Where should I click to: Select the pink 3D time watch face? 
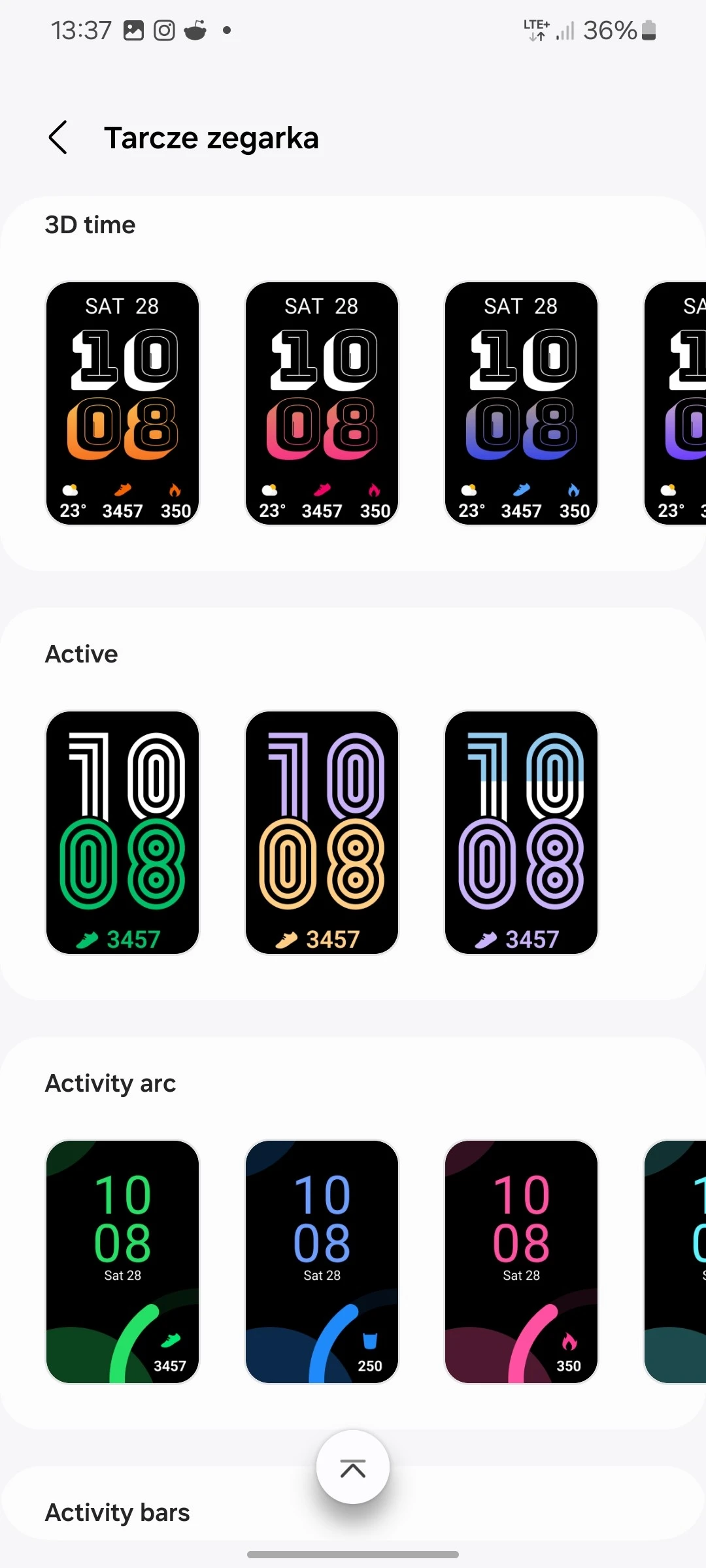click(322, 403)
